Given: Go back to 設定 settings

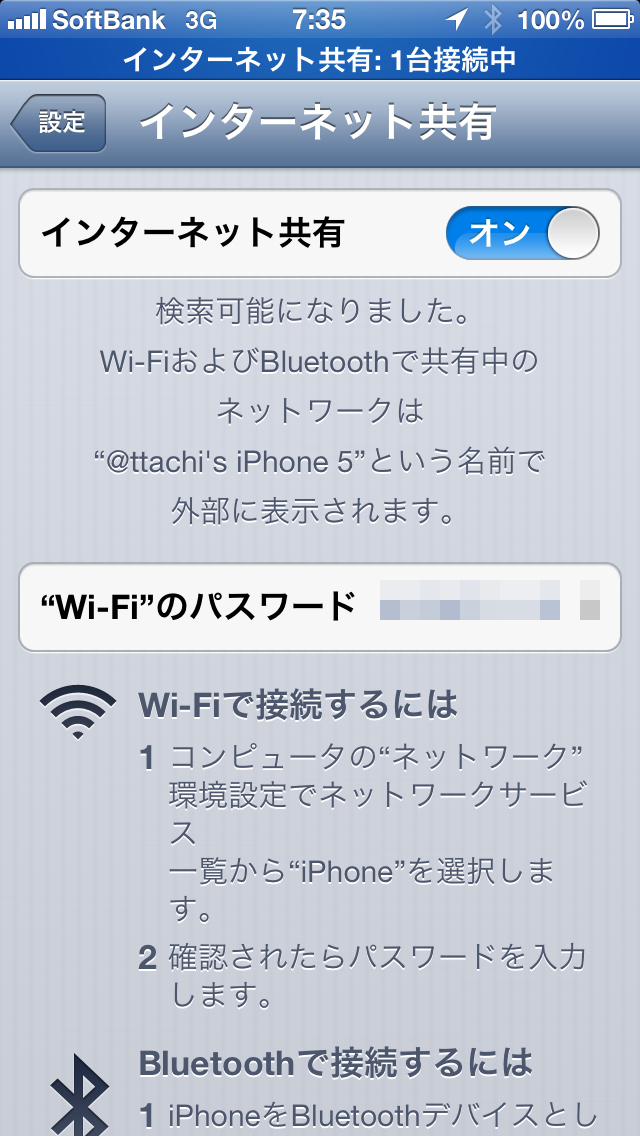Looking at the screenshot, I should pyautogui.click(x=58, y=123).
